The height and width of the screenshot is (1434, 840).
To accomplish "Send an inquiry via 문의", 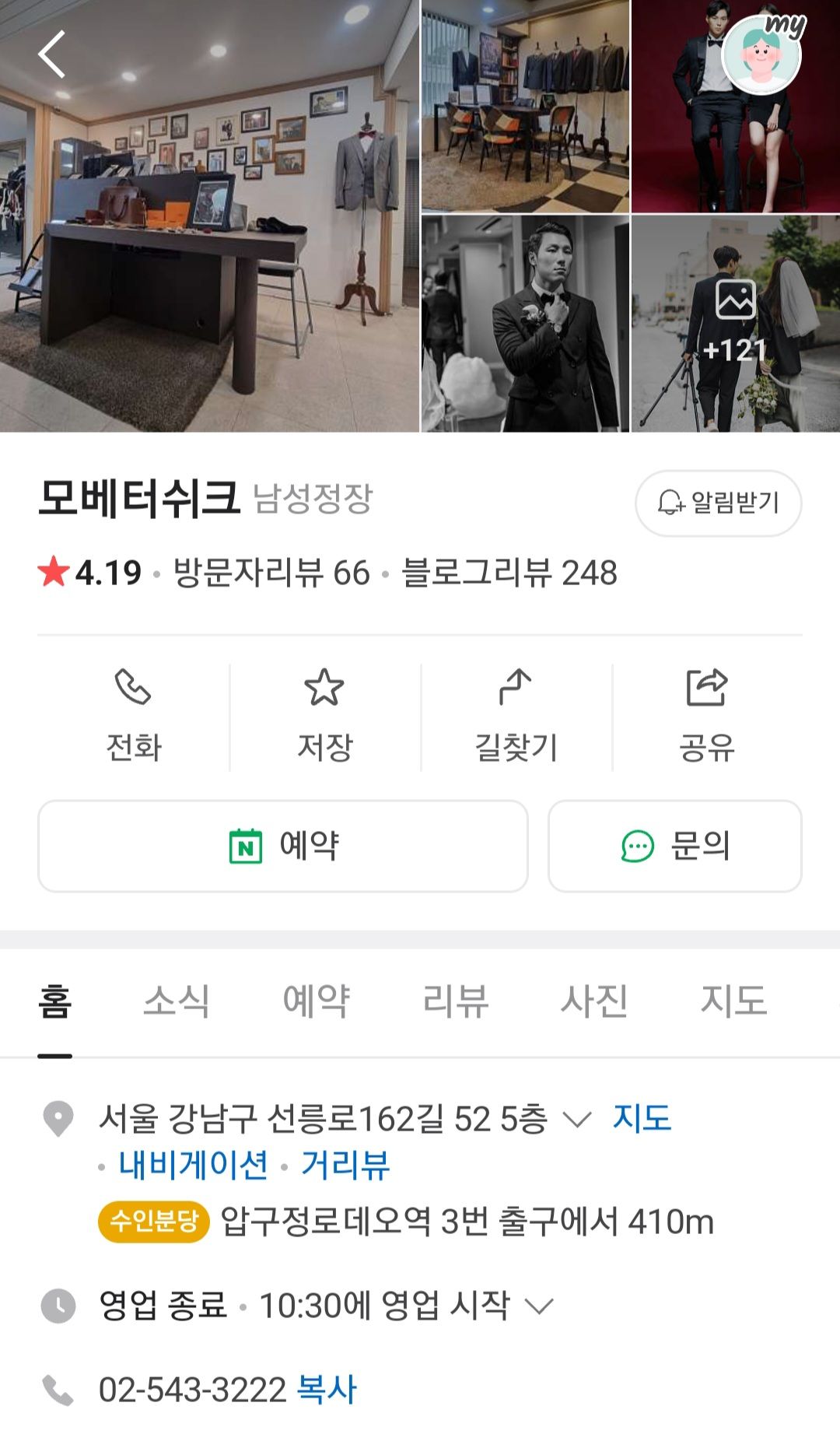I will 674,846.
